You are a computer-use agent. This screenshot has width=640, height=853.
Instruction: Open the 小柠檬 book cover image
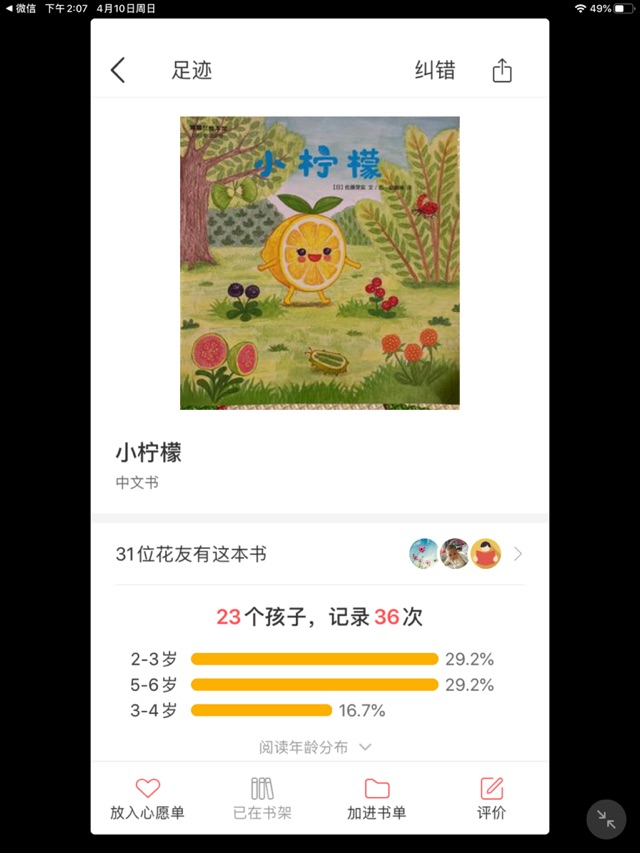click(x=320, y=262)
